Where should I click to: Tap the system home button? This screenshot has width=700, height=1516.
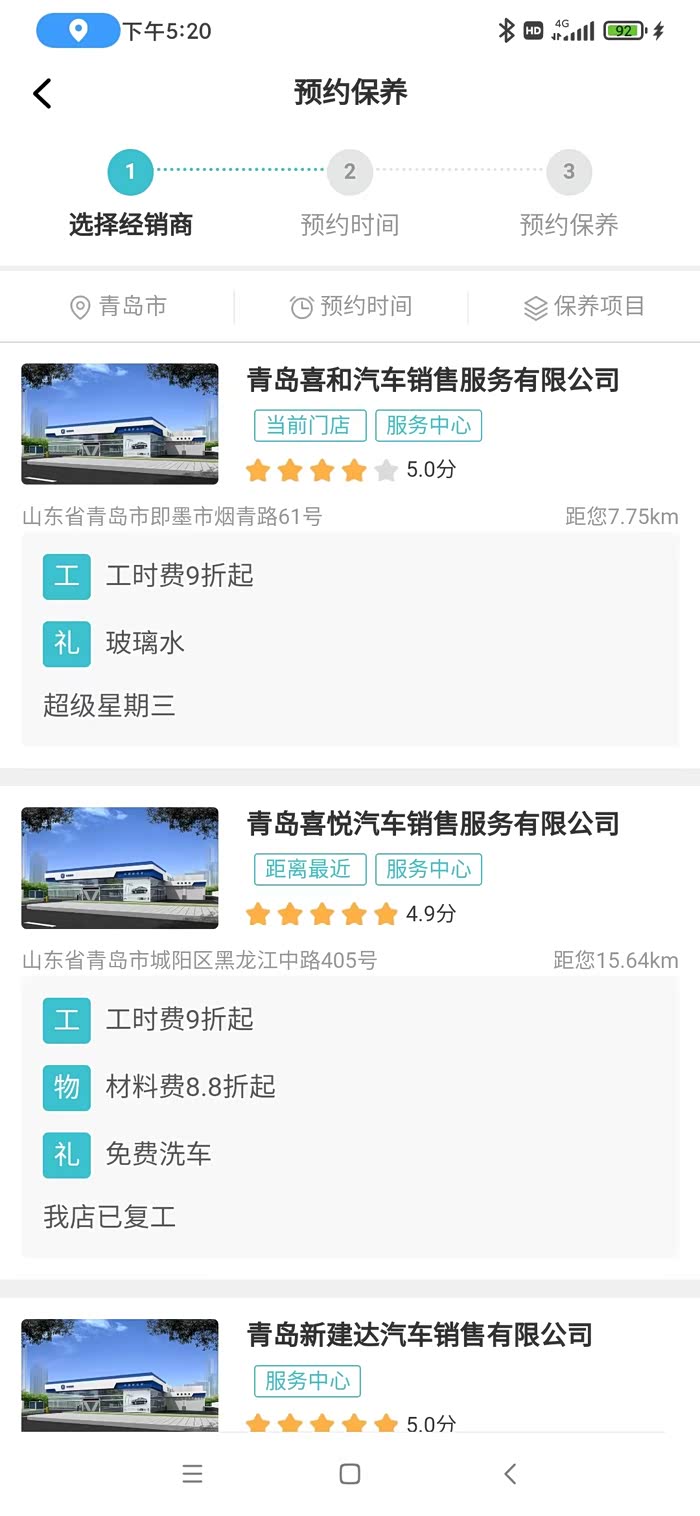point(350,1473)
